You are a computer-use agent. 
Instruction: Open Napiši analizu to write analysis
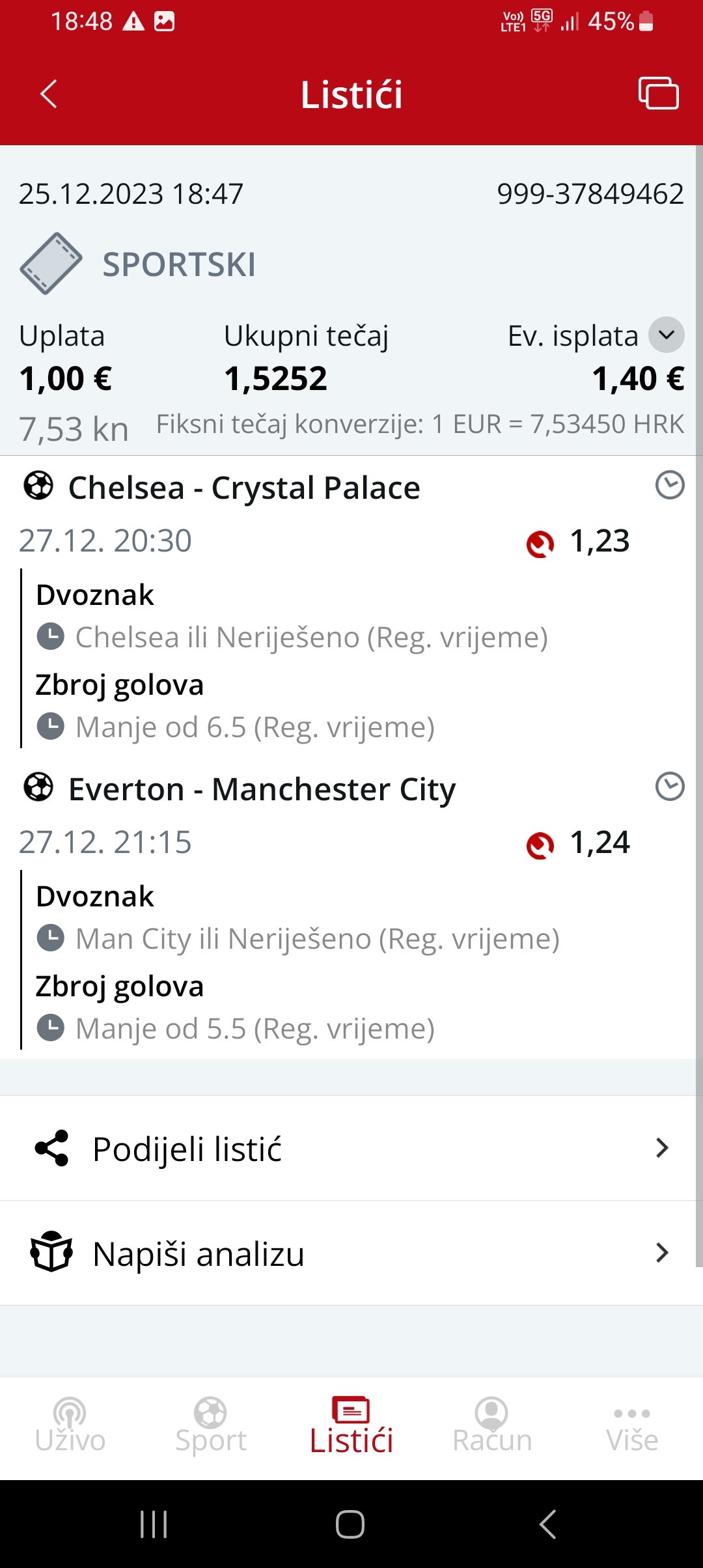(x=351, y=1253)
